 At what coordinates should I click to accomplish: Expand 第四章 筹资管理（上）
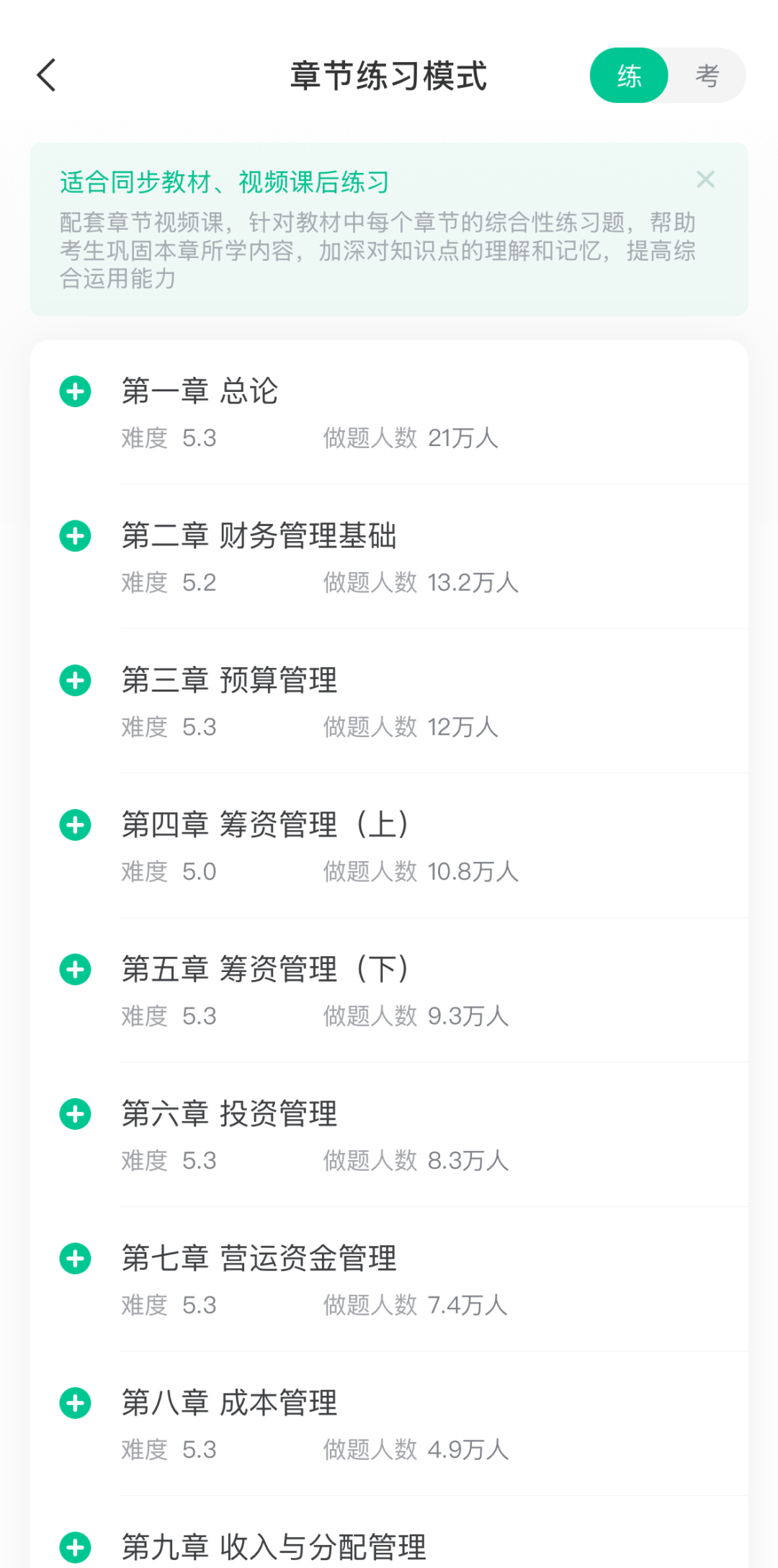tap(75, 825)
